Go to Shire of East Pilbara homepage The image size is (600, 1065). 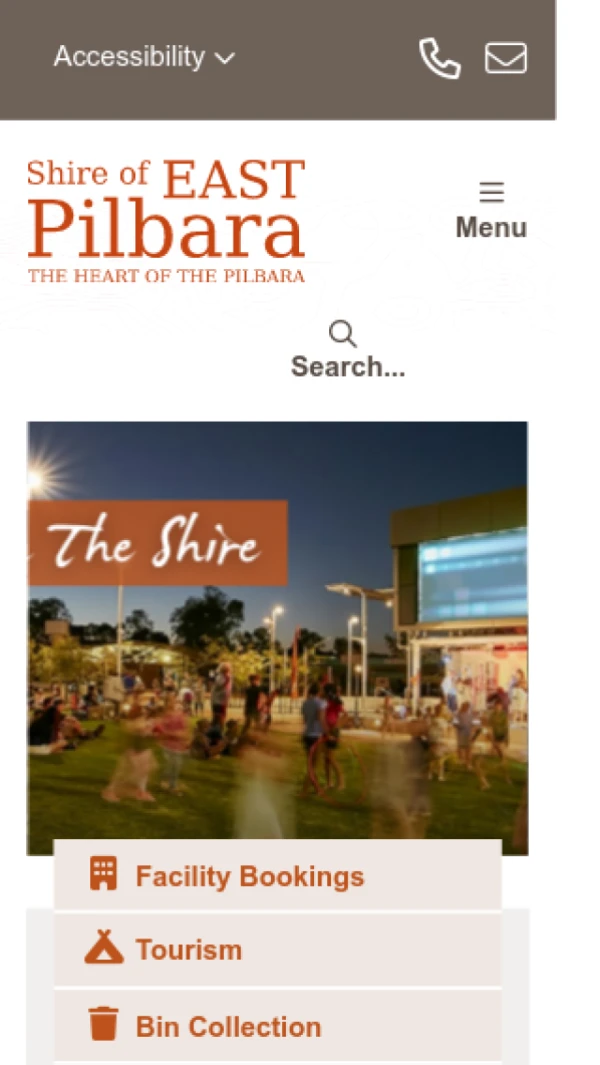click(166, 221)
